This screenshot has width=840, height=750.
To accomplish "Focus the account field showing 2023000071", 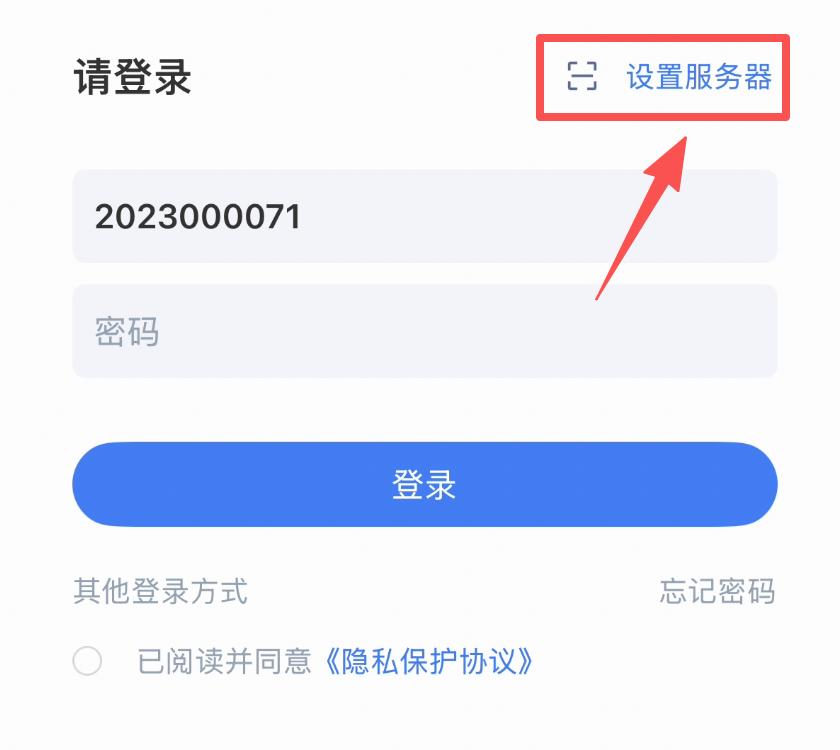I will pyautogui.click(x=424, y=216).
